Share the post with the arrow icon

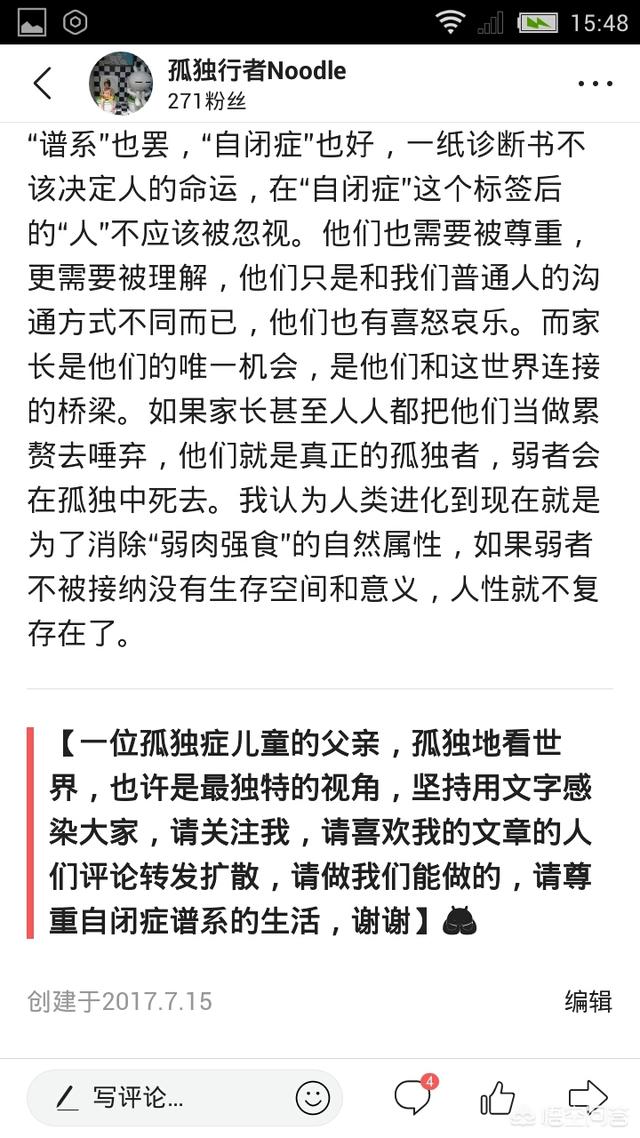587,1095
